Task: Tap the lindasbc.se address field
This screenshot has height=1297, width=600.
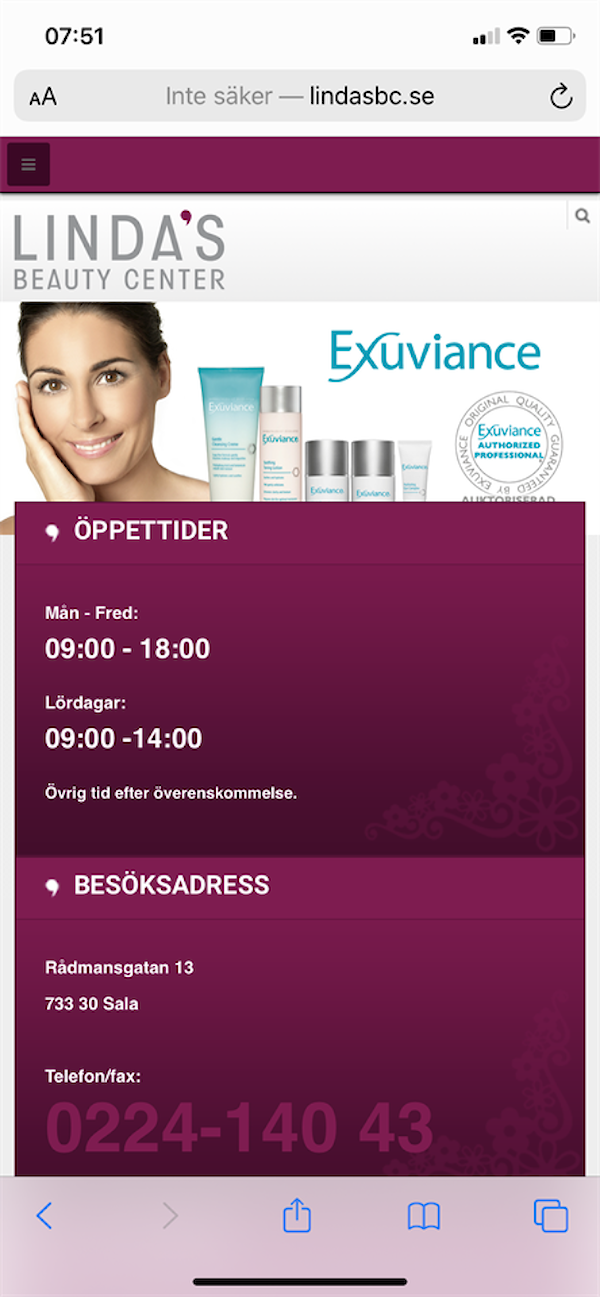Action: pyautogui.click(x=300, y=97)
